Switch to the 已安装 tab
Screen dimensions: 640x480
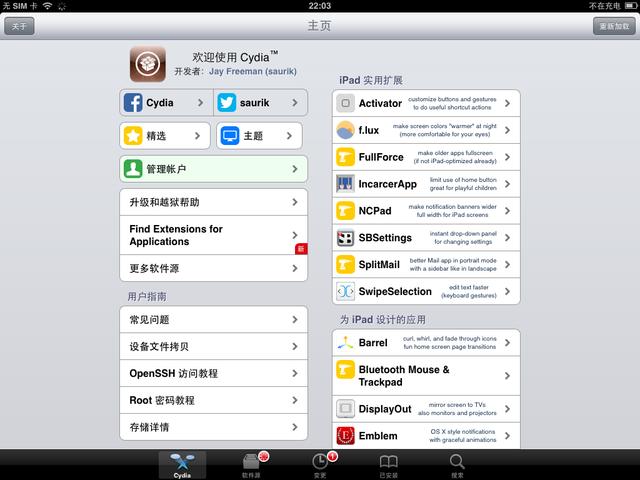click(388, 465)
